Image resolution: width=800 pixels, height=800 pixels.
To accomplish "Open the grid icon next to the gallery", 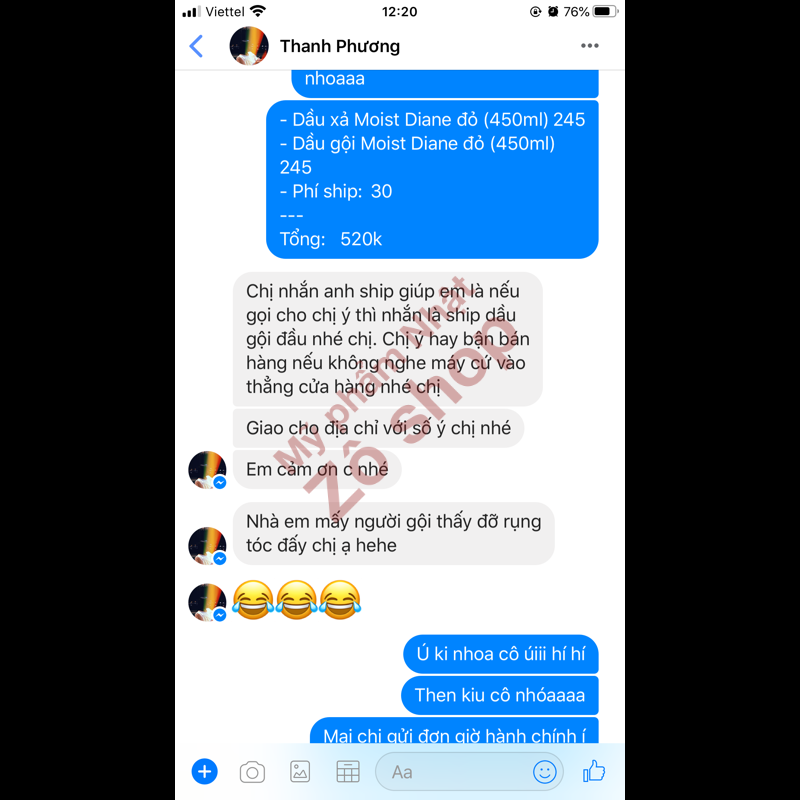I will [x=347, y=771].
